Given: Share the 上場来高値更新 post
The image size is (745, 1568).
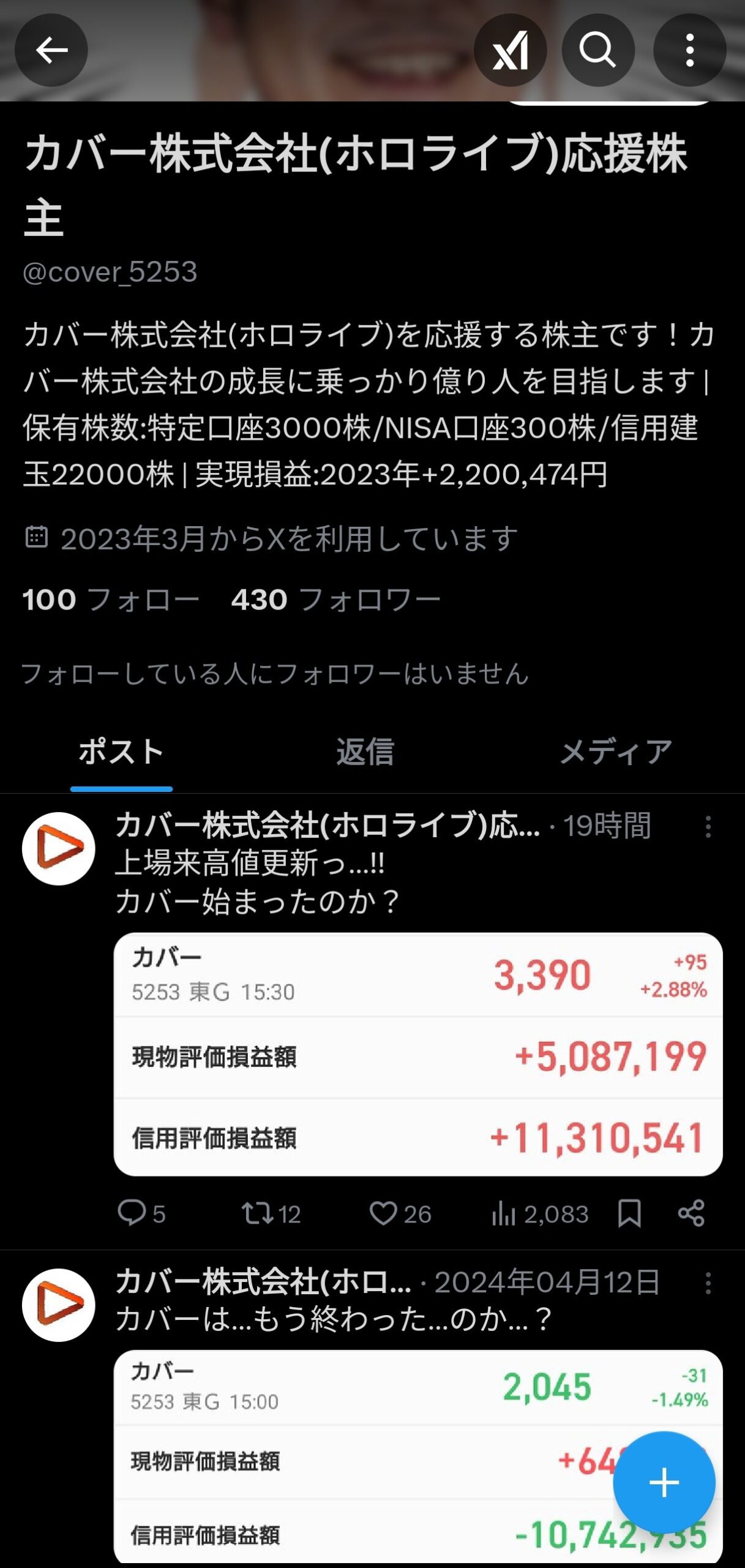Looking at the screenshot, I should pos(691,1213).
